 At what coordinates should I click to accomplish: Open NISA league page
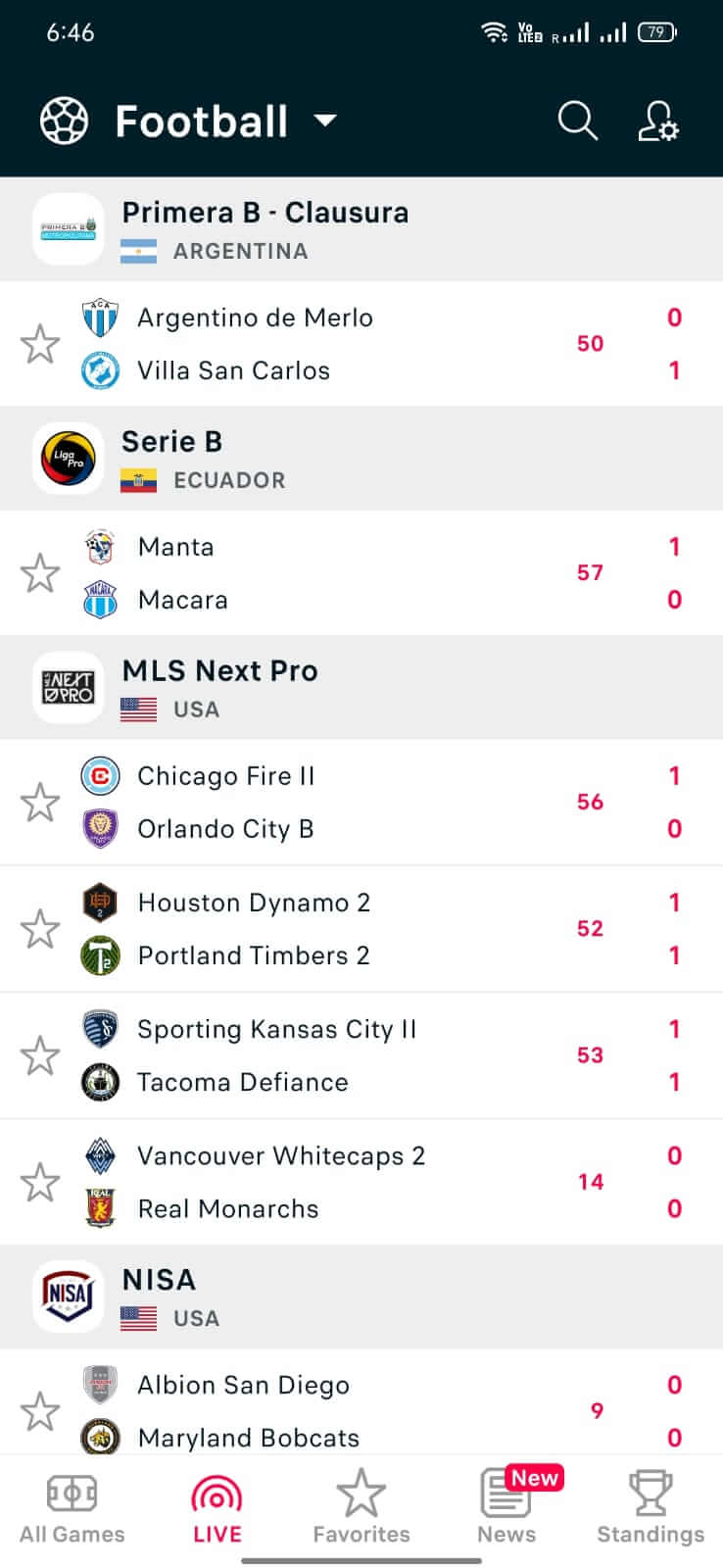click(361, 1297)
